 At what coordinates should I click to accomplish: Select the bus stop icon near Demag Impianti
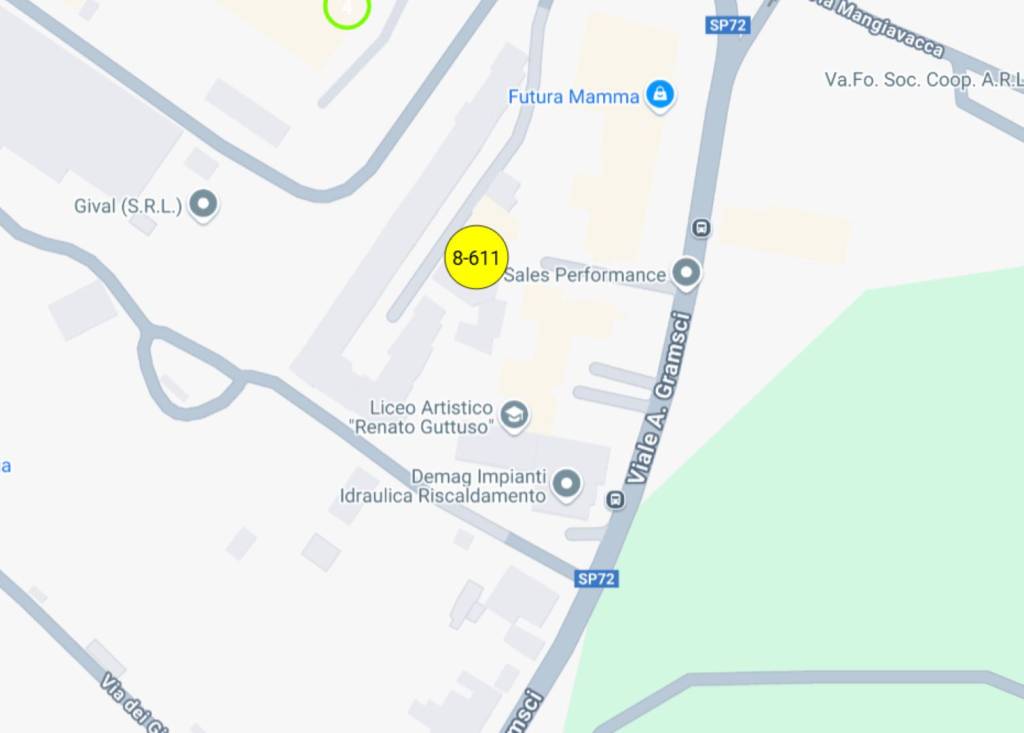615,498
